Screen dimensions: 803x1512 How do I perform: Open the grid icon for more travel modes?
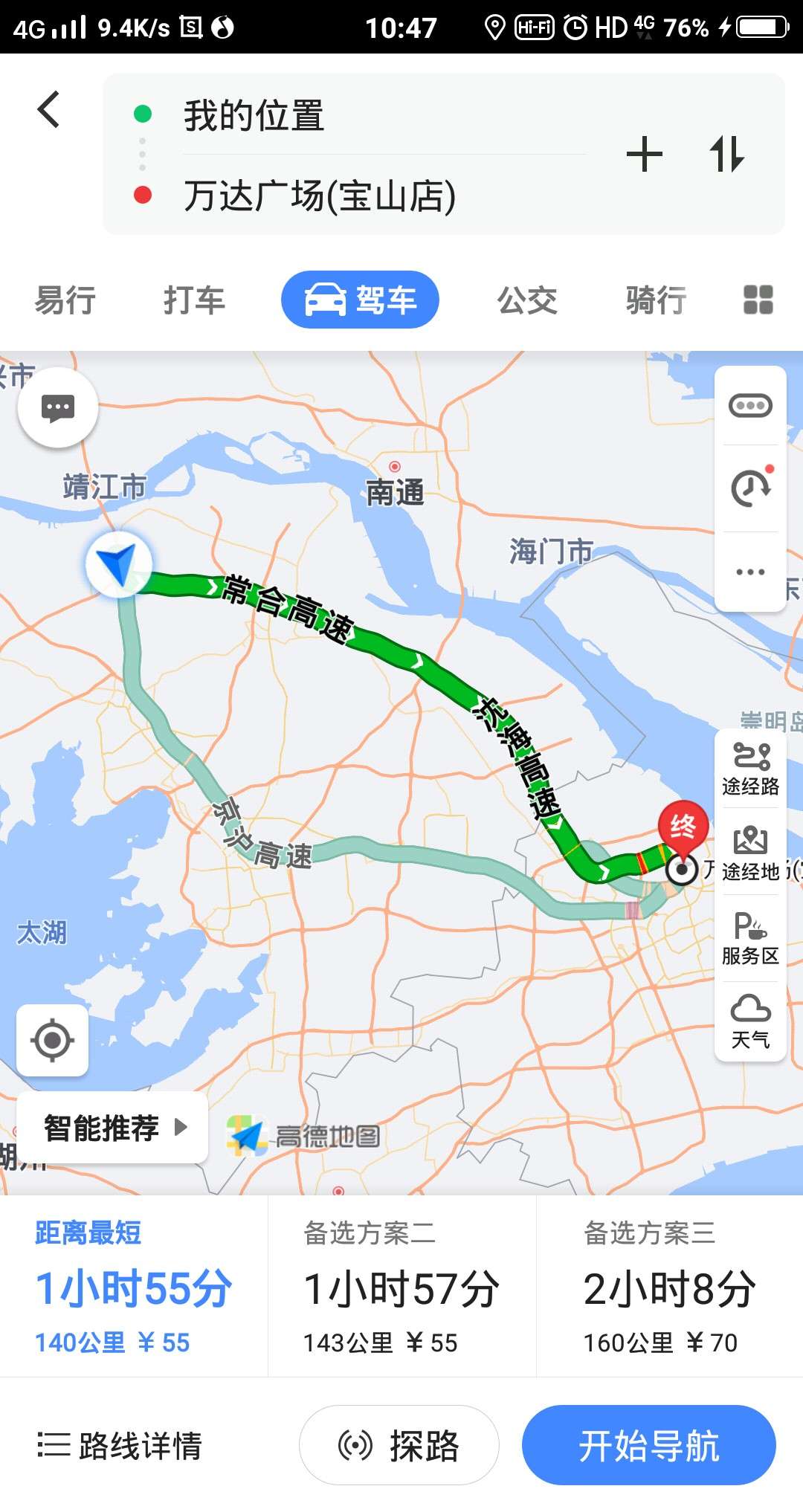756,300
